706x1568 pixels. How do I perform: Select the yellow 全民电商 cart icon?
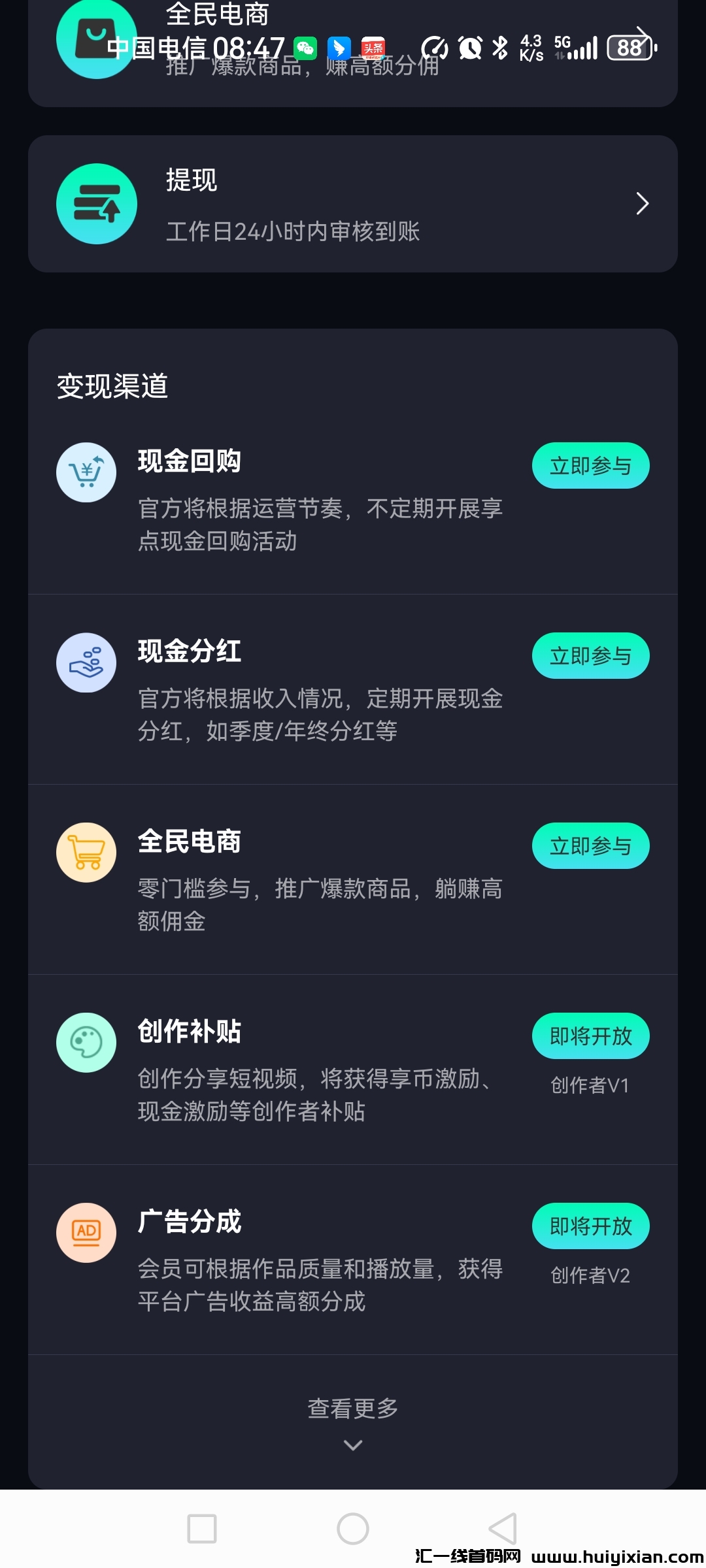(x=86, y=853)
